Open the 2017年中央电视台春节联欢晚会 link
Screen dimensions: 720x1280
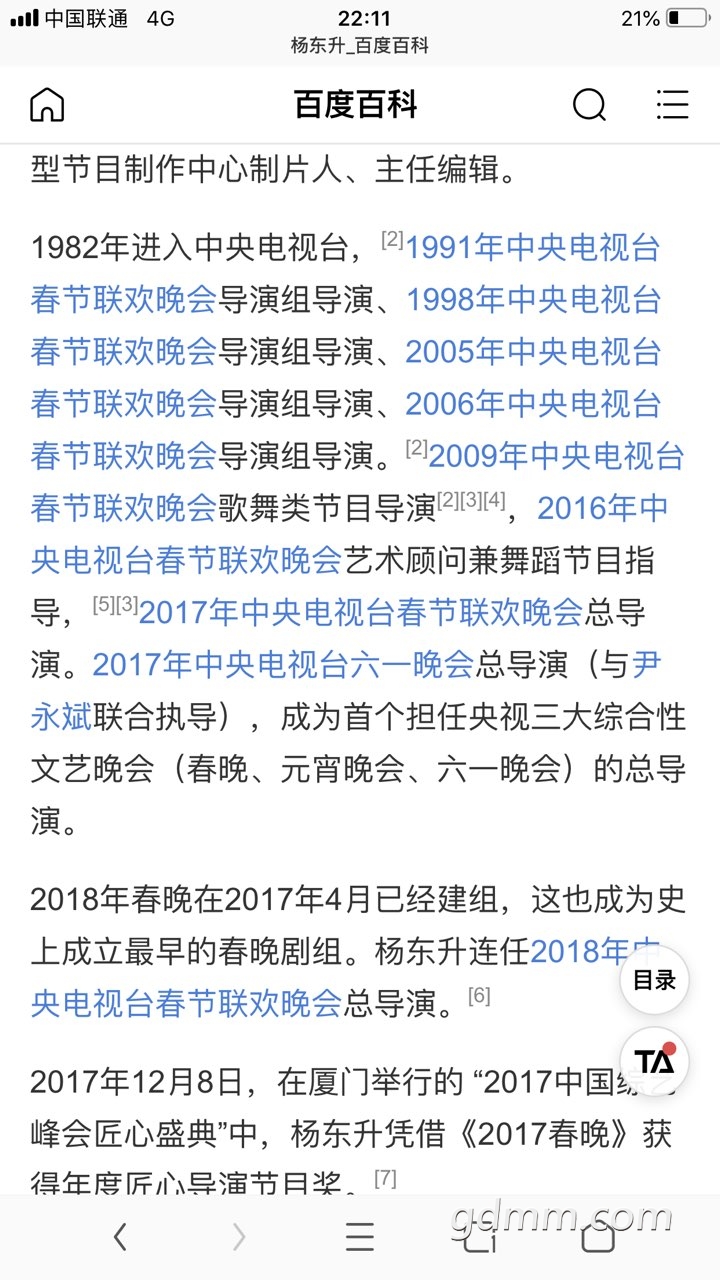360,613
